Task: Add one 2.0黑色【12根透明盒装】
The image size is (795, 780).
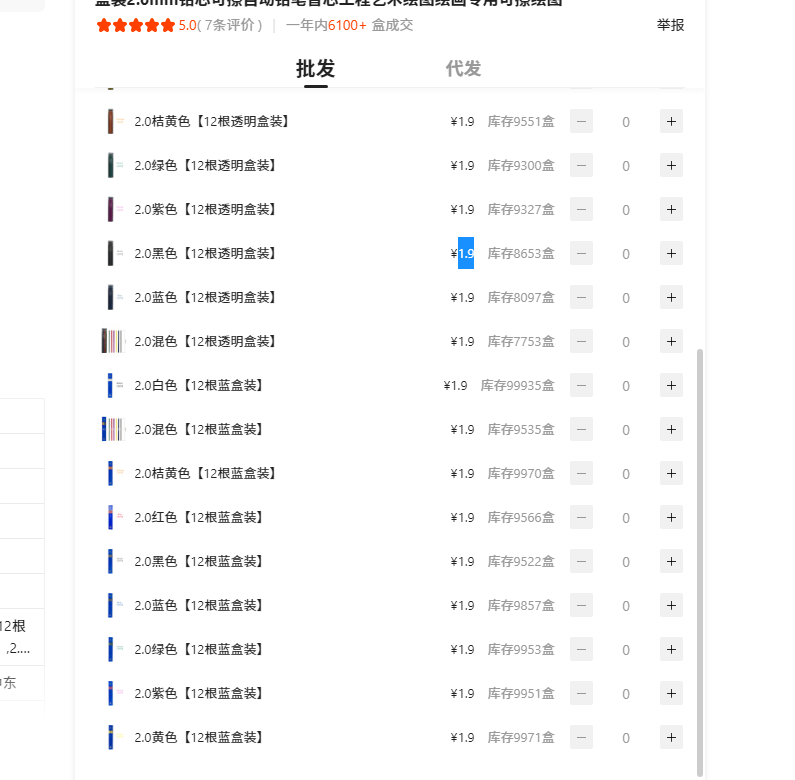Action: pyautogui.click(x=671, y=254)
